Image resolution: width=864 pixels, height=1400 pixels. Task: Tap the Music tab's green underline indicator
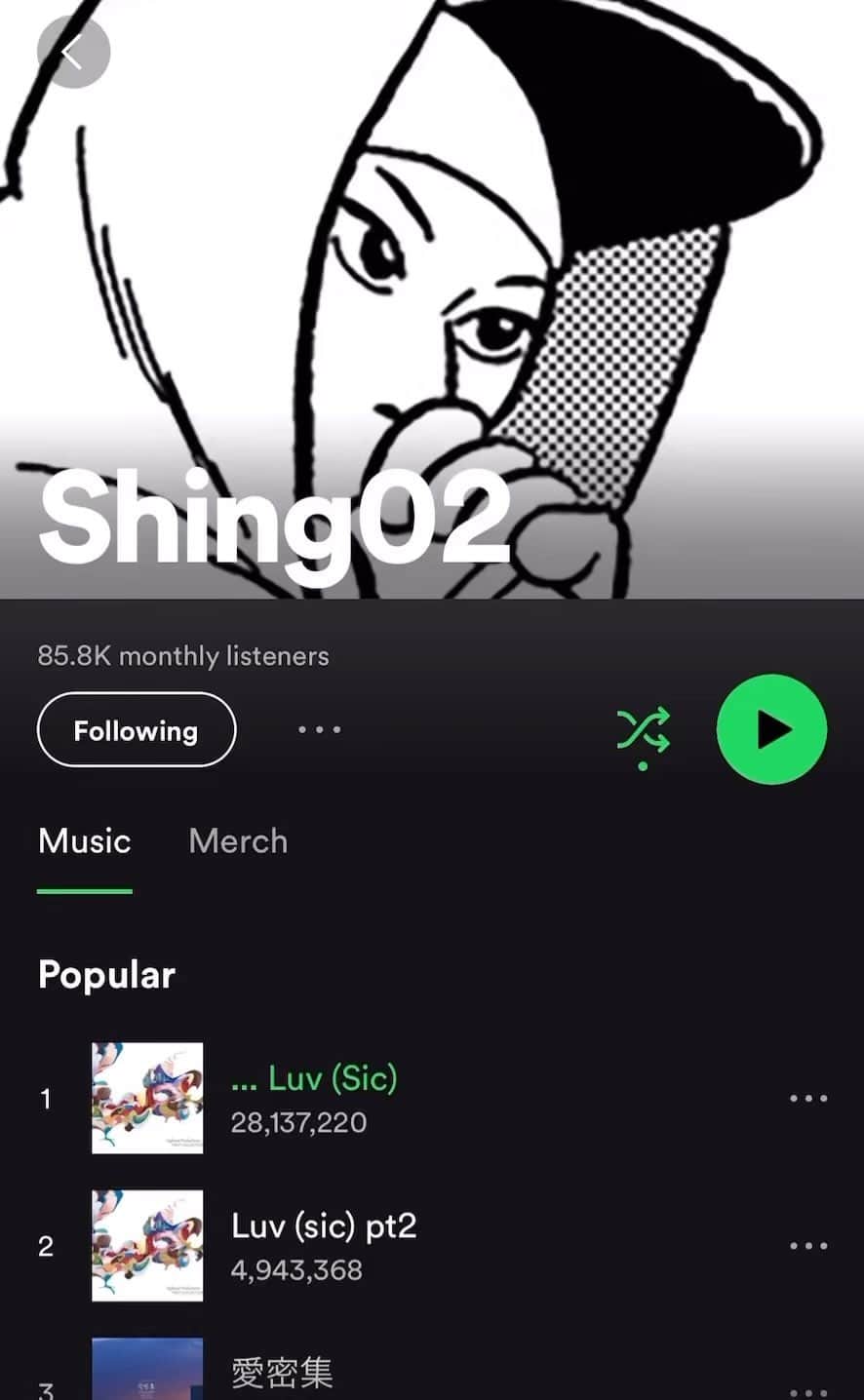pyautogui.click(x=84, y=886)
